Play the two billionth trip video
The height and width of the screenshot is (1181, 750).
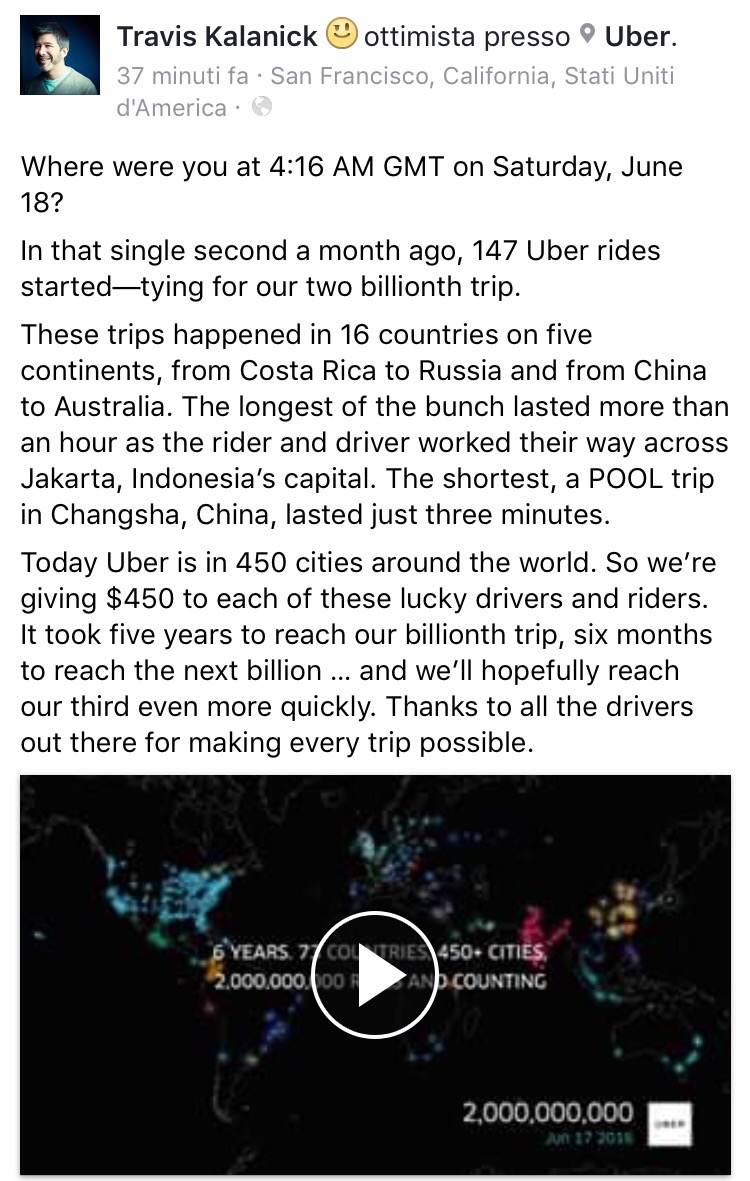coord(375,975)
